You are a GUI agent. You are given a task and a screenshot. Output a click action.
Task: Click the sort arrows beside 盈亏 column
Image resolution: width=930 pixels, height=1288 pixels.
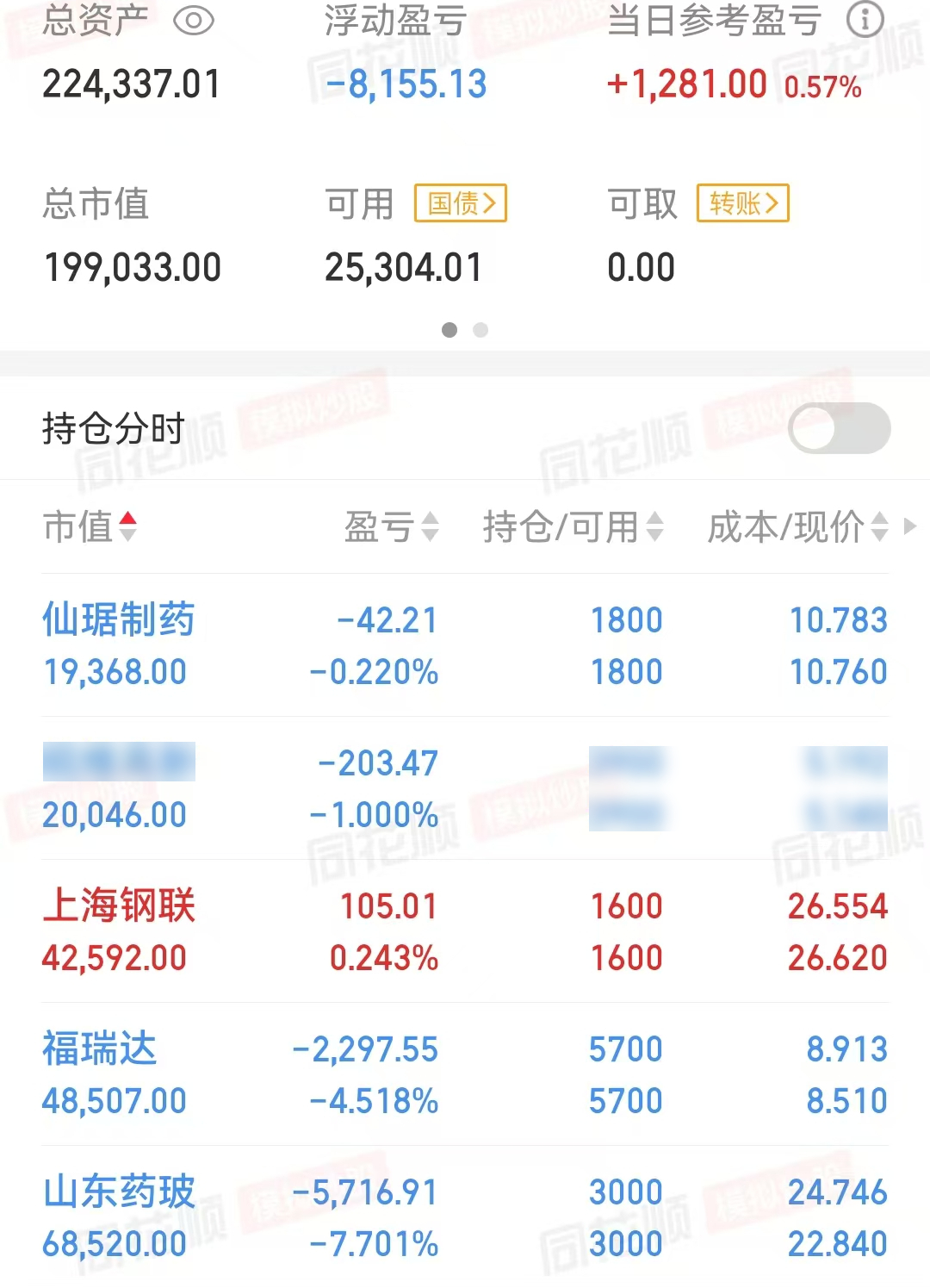(429, 527)
